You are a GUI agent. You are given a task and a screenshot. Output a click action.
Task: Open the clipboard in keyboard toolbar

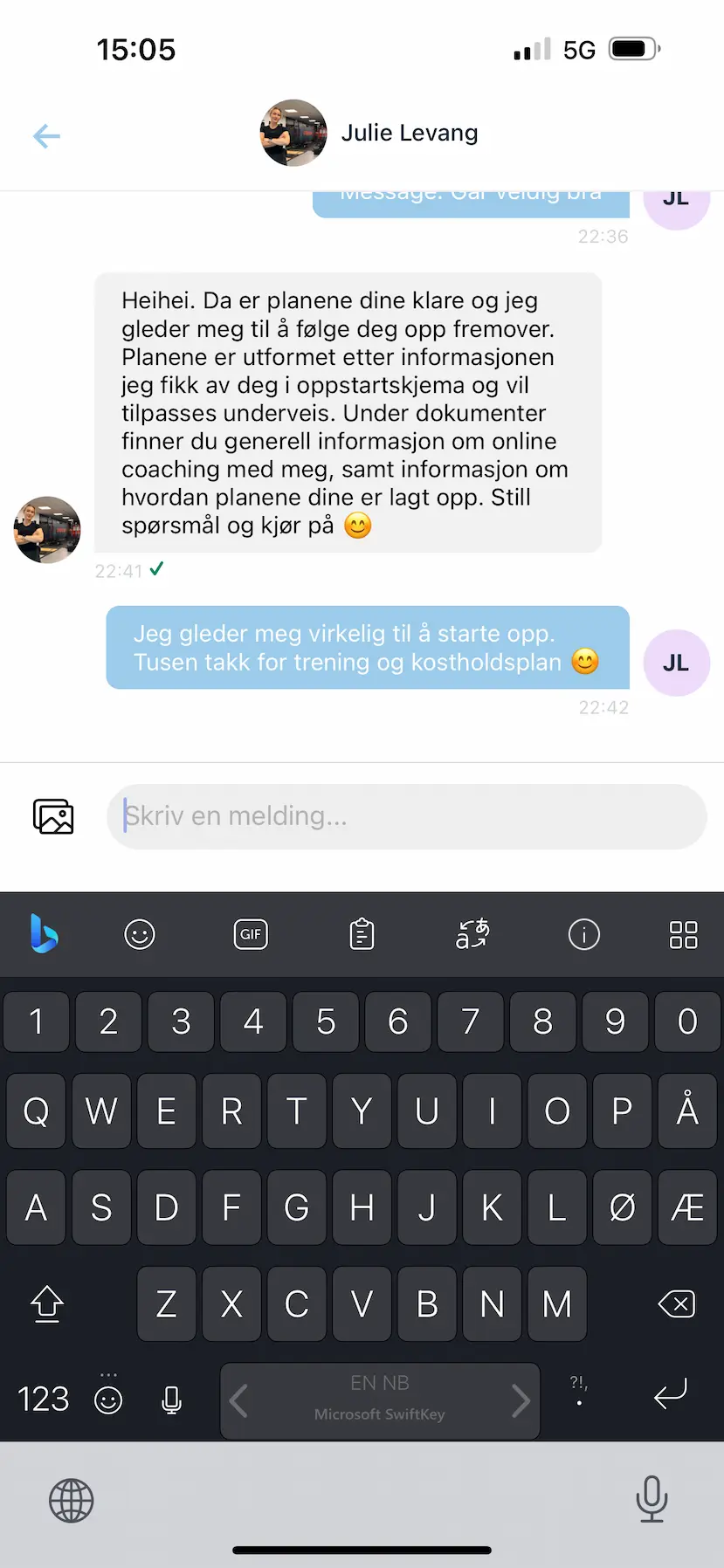(362, 934)
